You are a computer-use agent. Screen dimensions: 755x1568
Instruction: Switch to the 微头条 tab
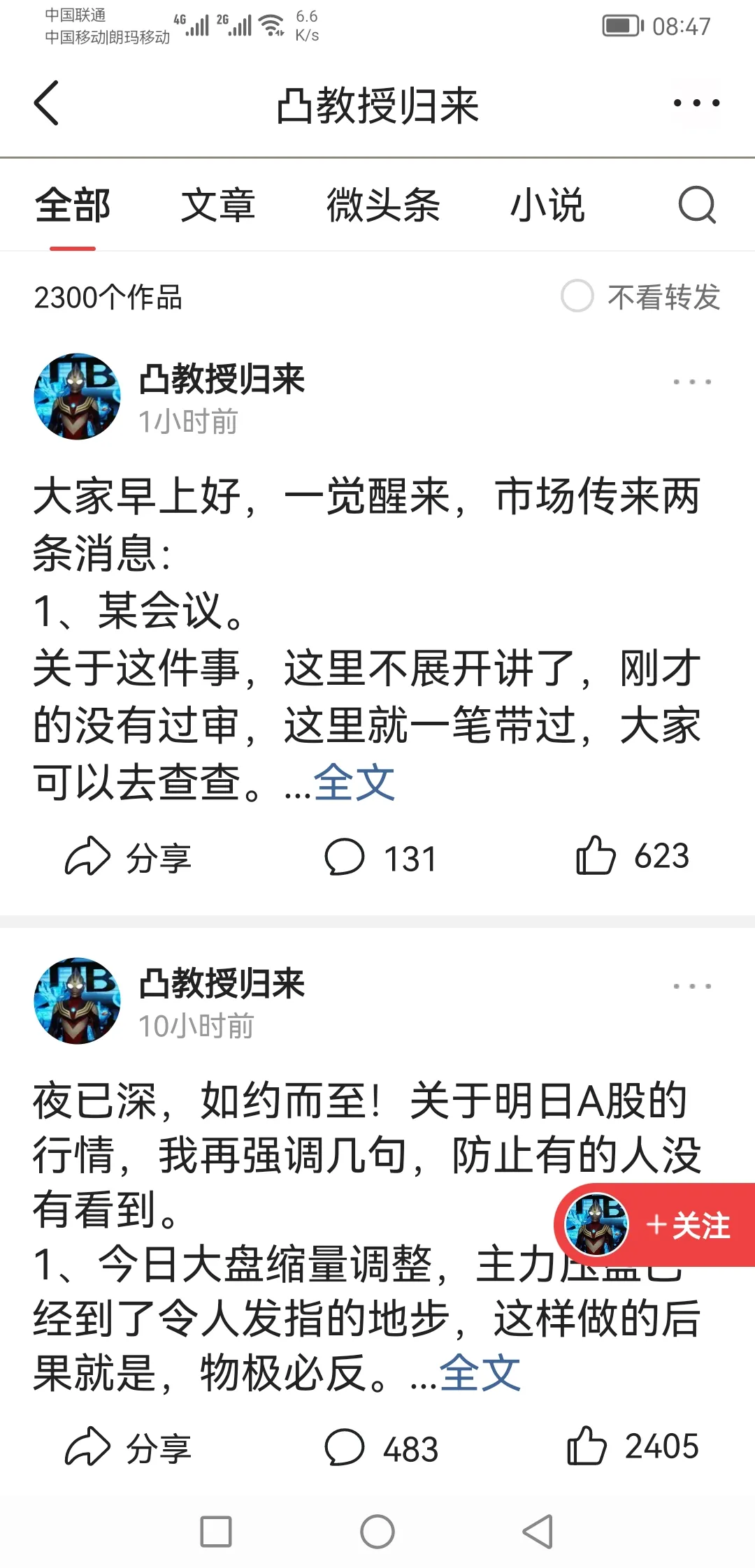pos(383,205)
